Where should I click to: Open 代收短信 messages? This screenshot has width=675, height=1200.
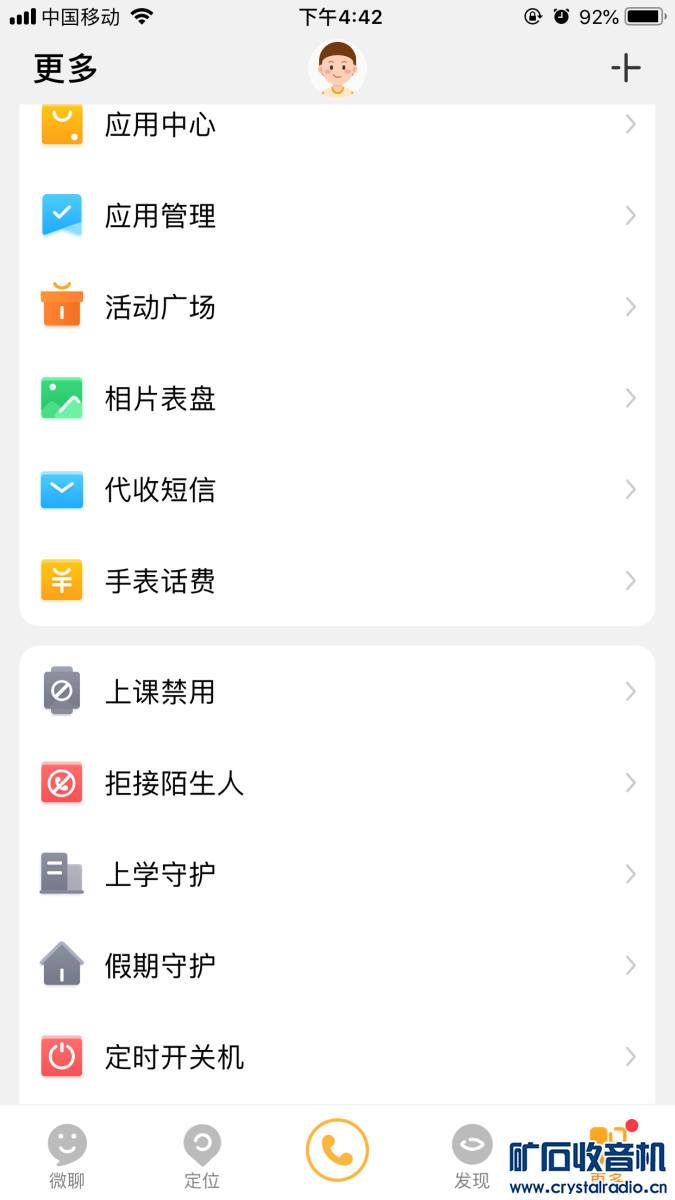coord(337,490)
